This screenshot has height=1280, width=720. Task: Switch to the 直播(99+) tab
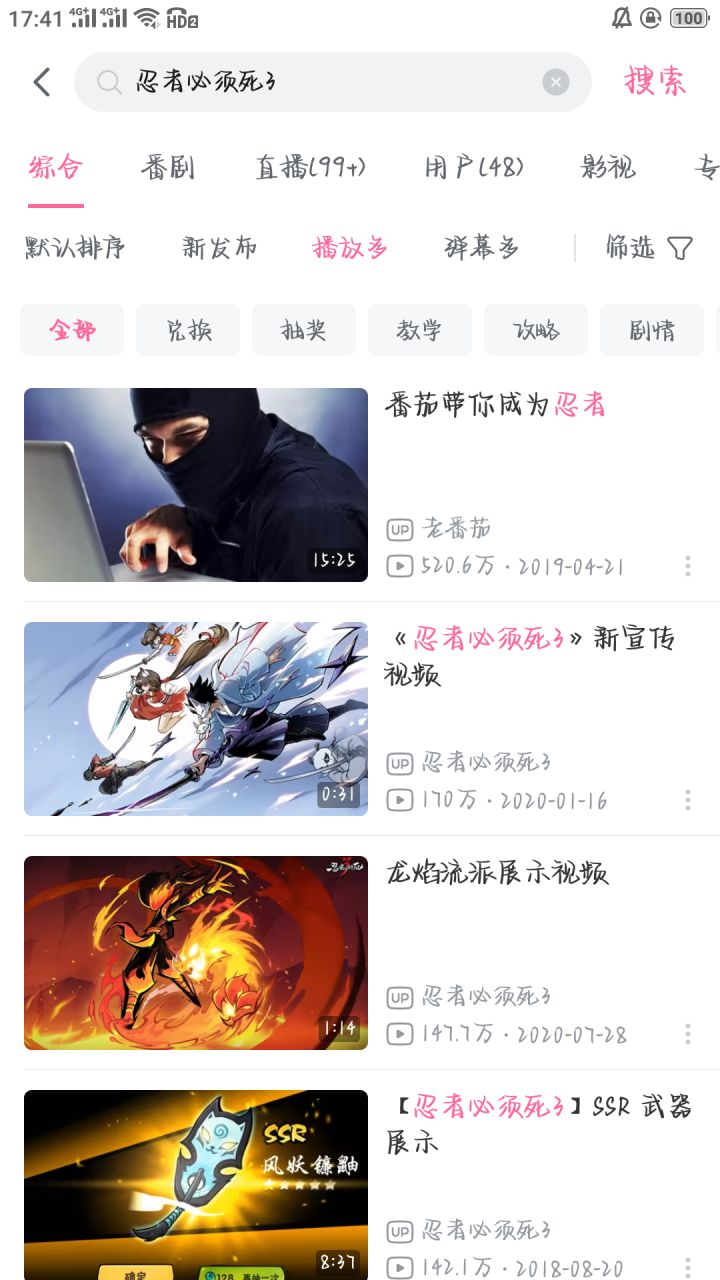(310, 168)
